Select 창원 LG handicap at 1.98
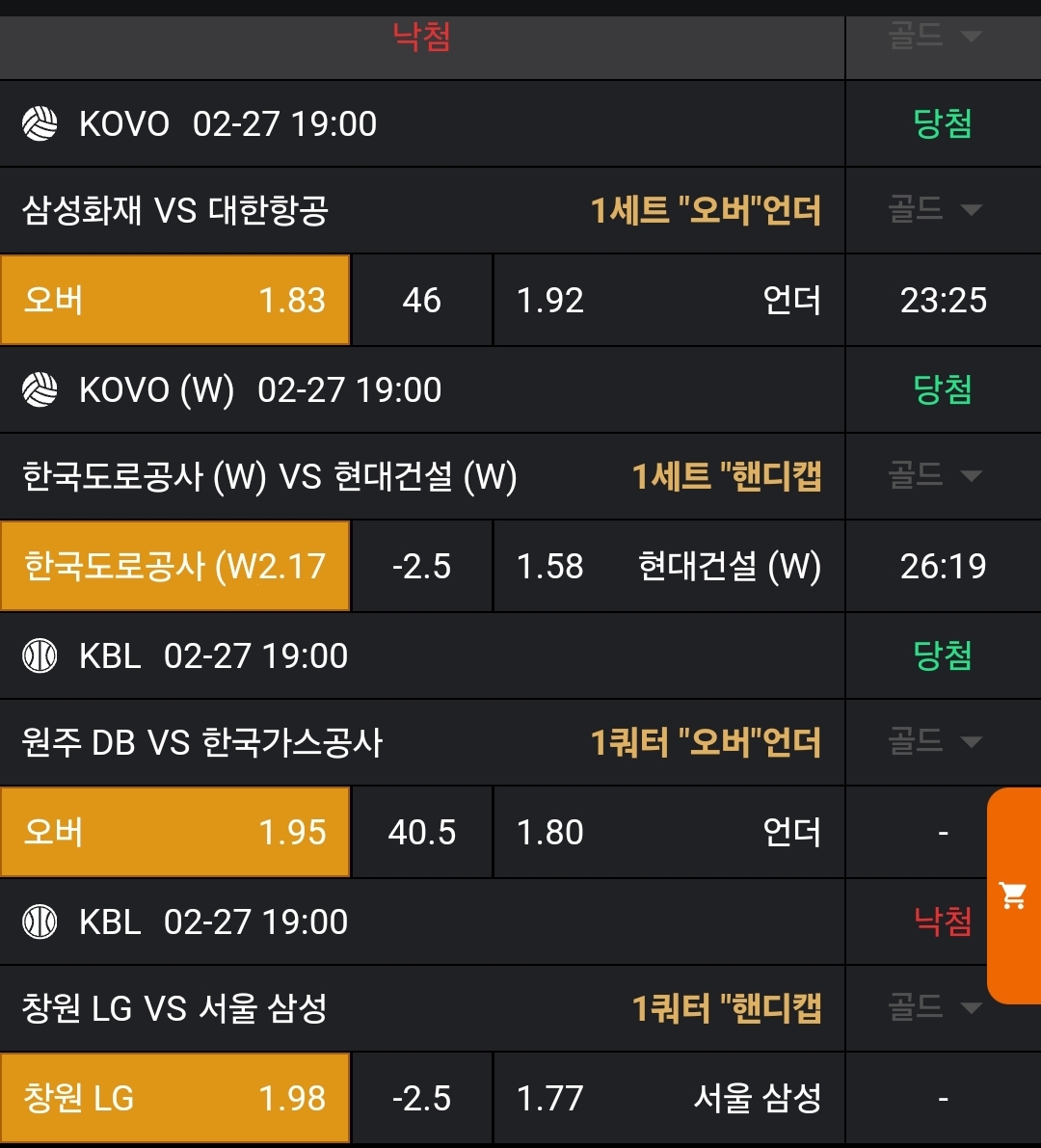The width and height of the screenshot is (1041, 1148). pyautogui.click(x=174, y=1098)
